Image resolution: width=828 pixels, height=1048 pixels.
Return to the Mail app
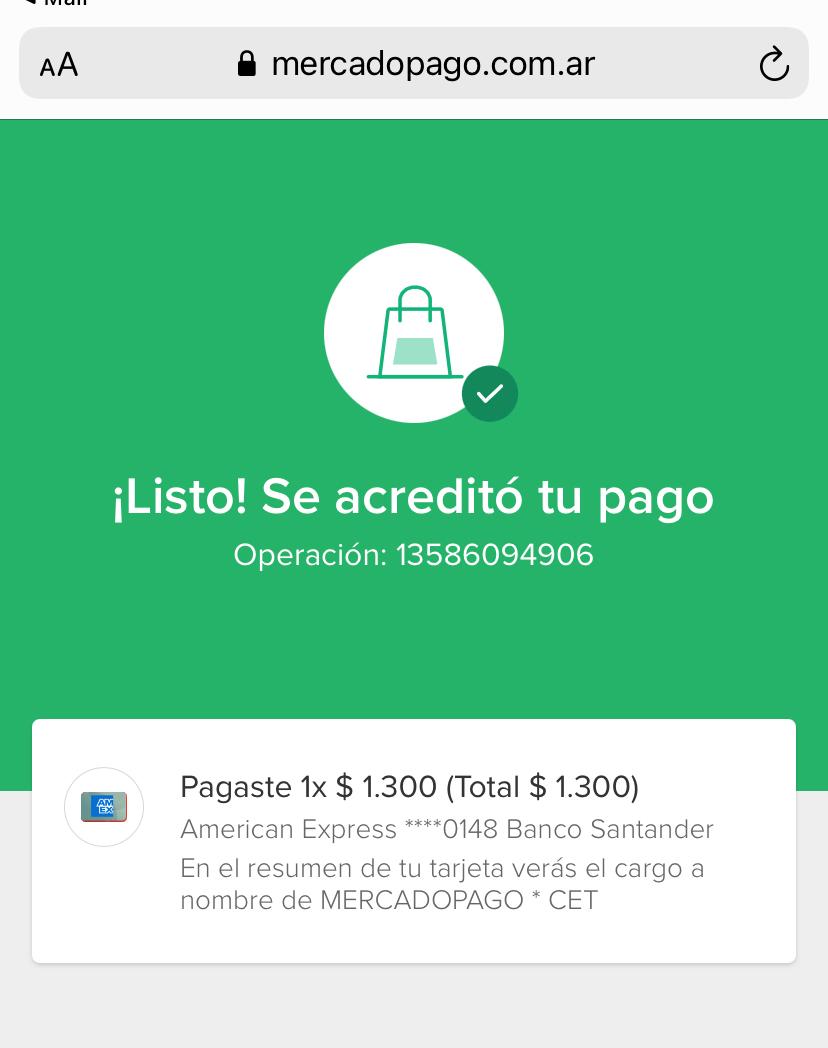tap(56, 3)
